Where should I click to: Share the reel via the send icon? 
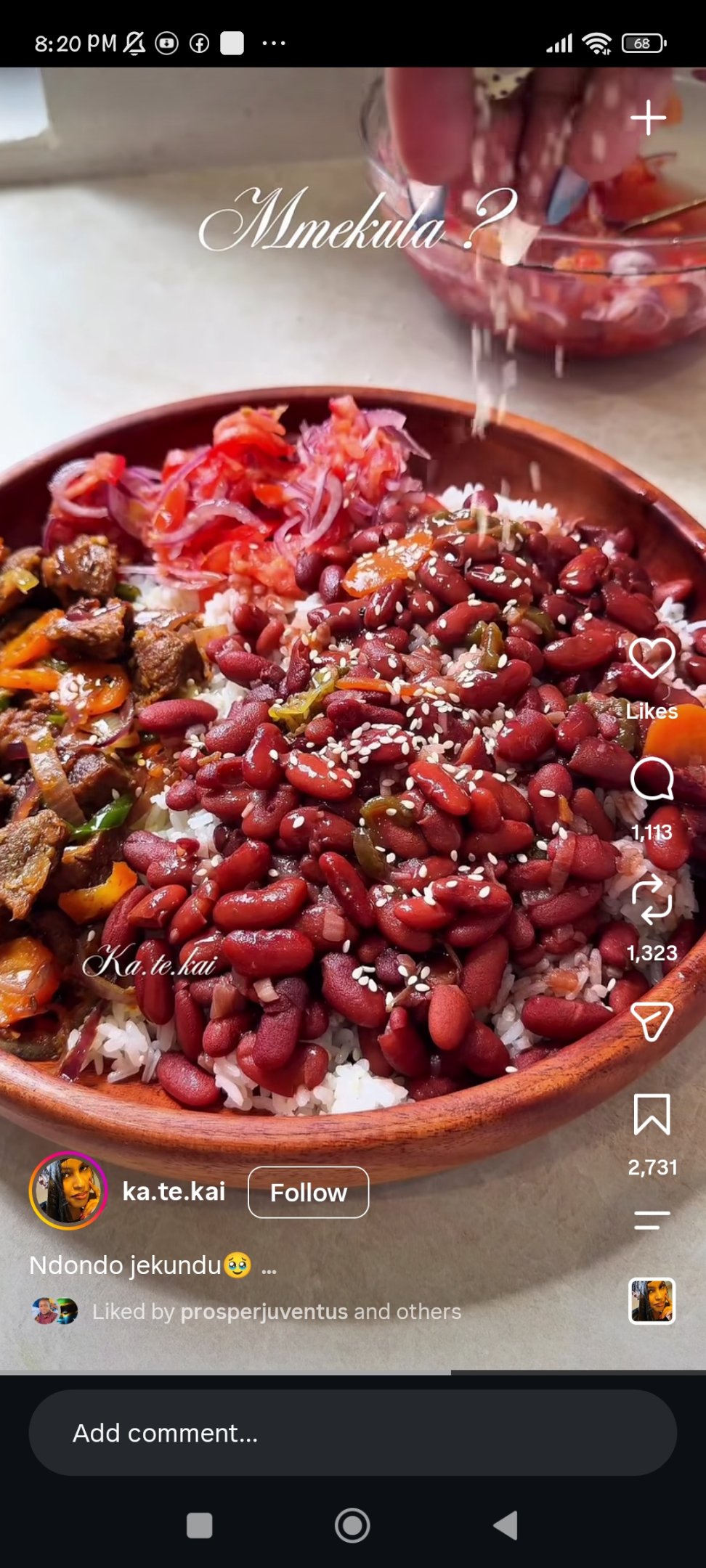[652, 1021]
